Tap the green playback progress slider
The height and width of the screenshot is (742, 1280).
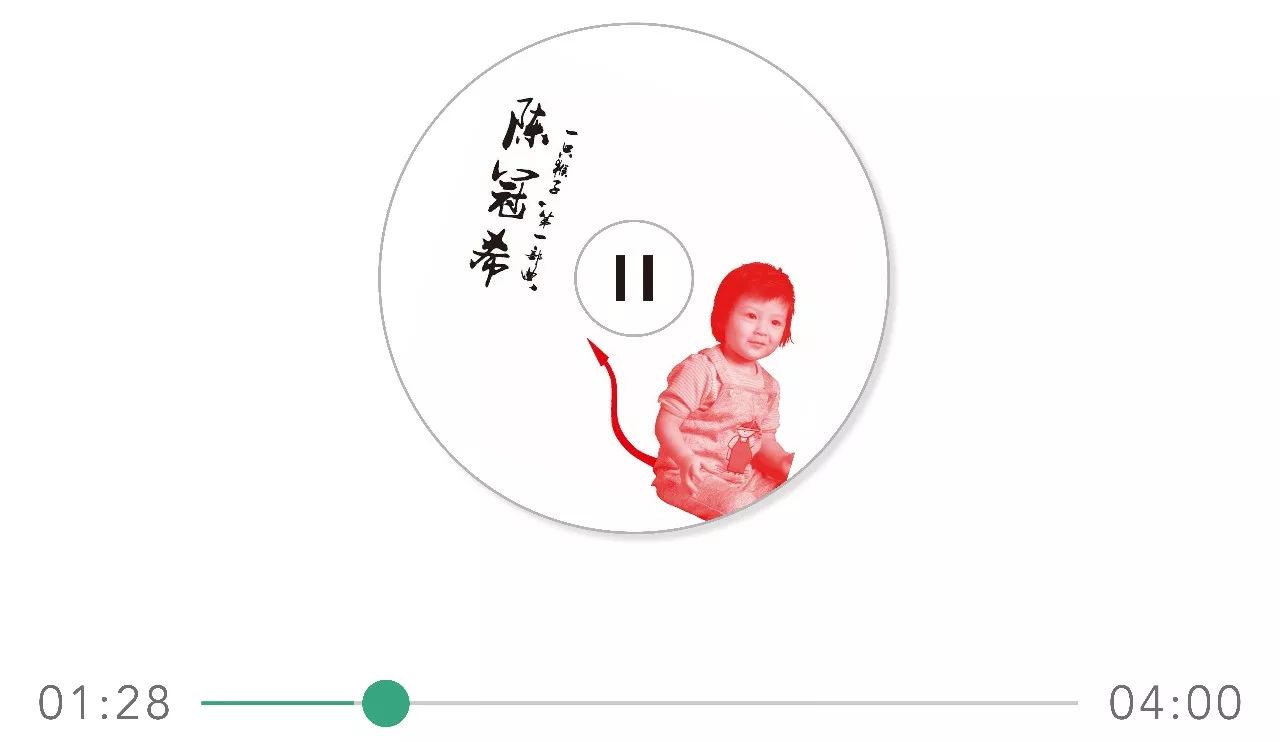[x=385, y=703]
